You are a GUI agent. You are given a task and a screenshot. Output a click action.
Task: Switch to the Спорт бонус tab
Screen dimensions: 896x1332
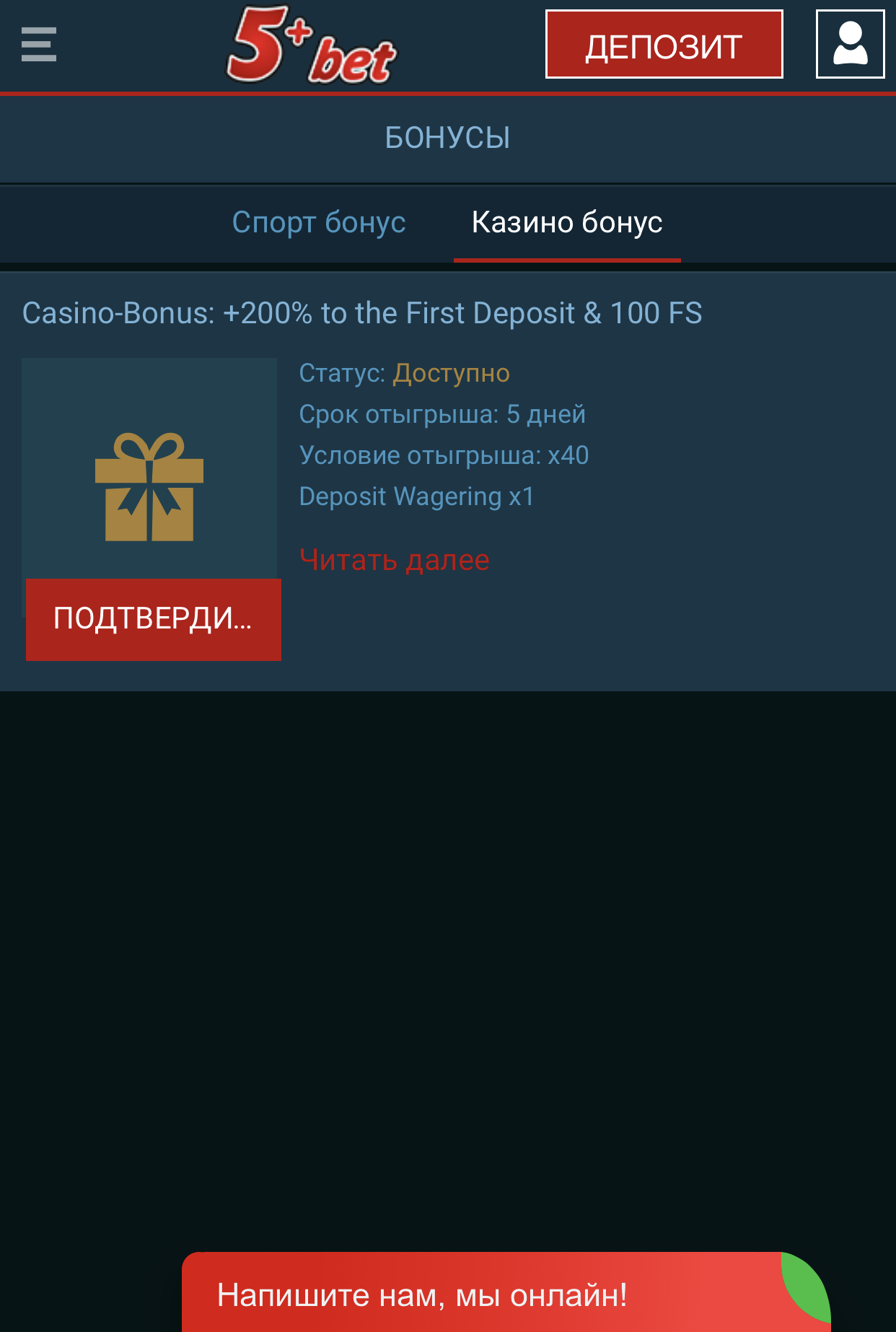tap(318, 222)
